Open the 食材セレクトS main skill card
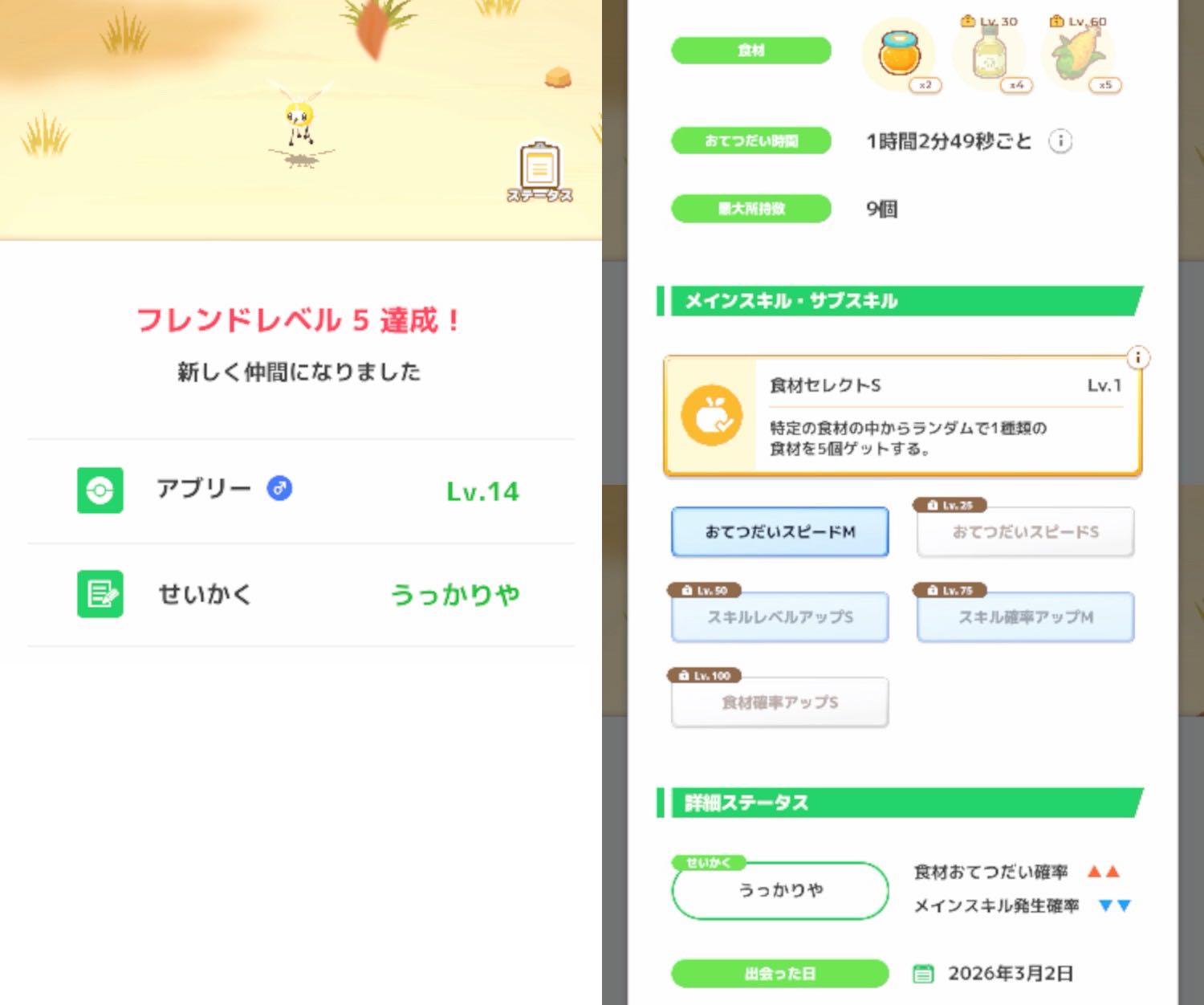 [x=902, y=416]
